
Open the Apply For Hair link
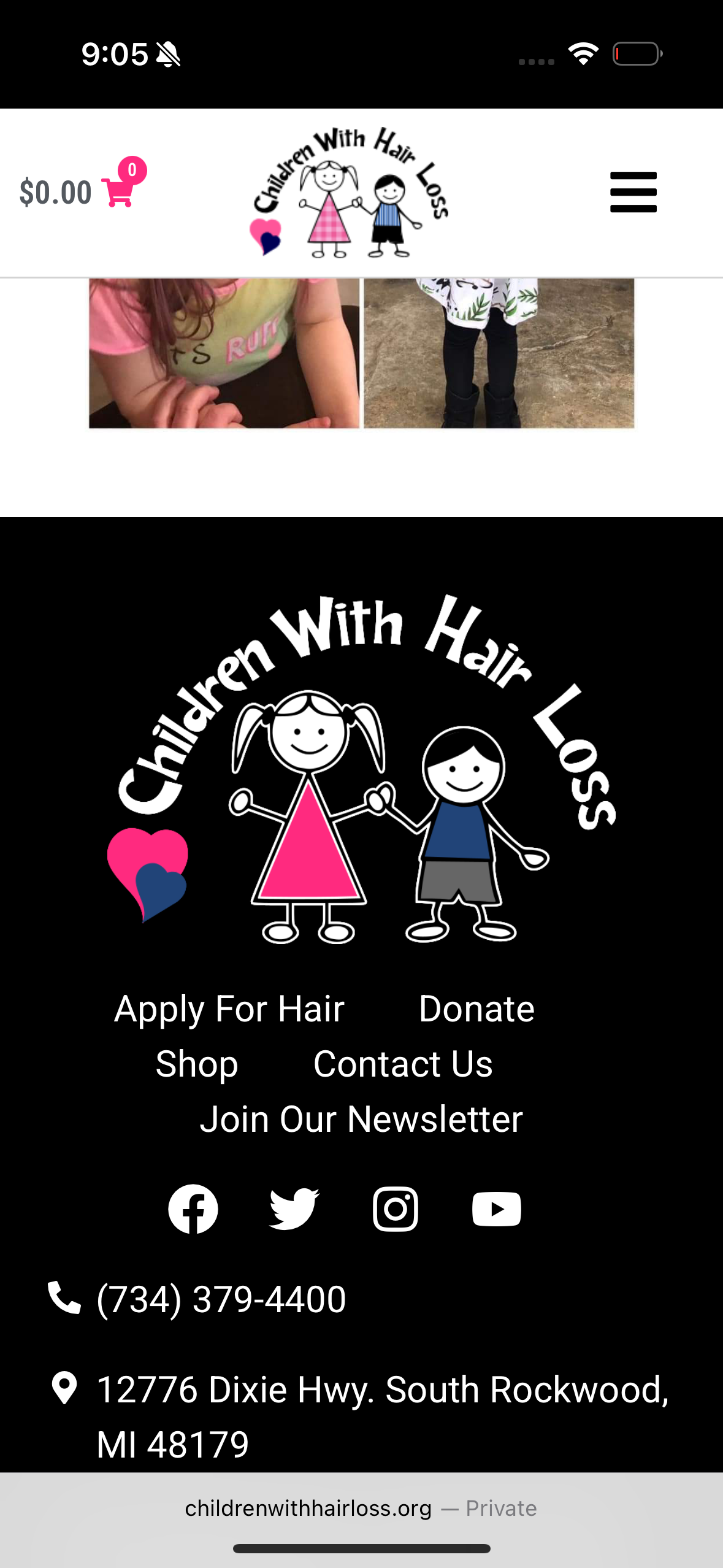click(229, 1009)
